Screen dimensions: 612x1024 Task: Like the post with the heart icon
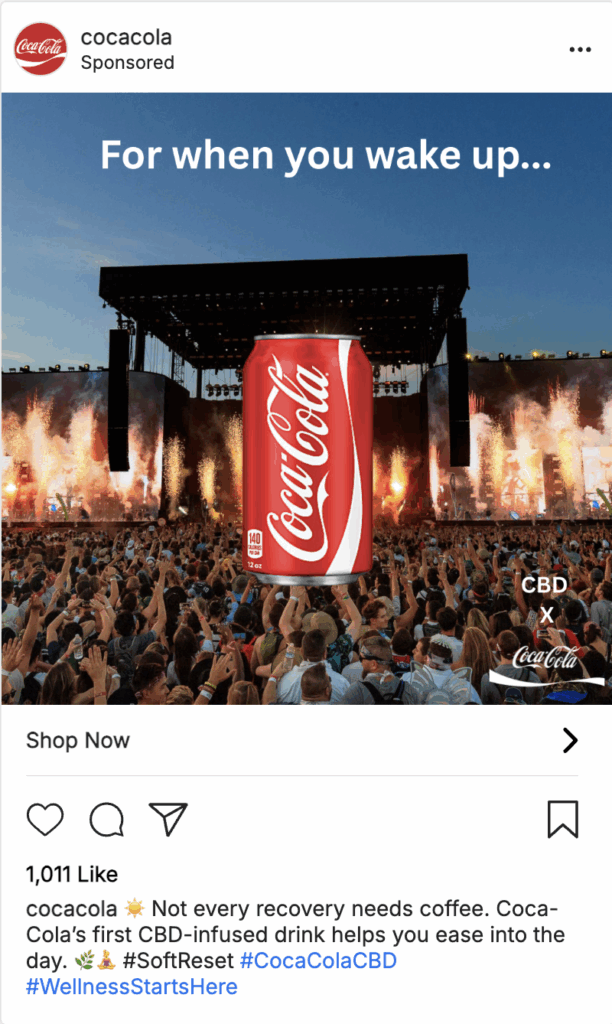click(45, 820)
